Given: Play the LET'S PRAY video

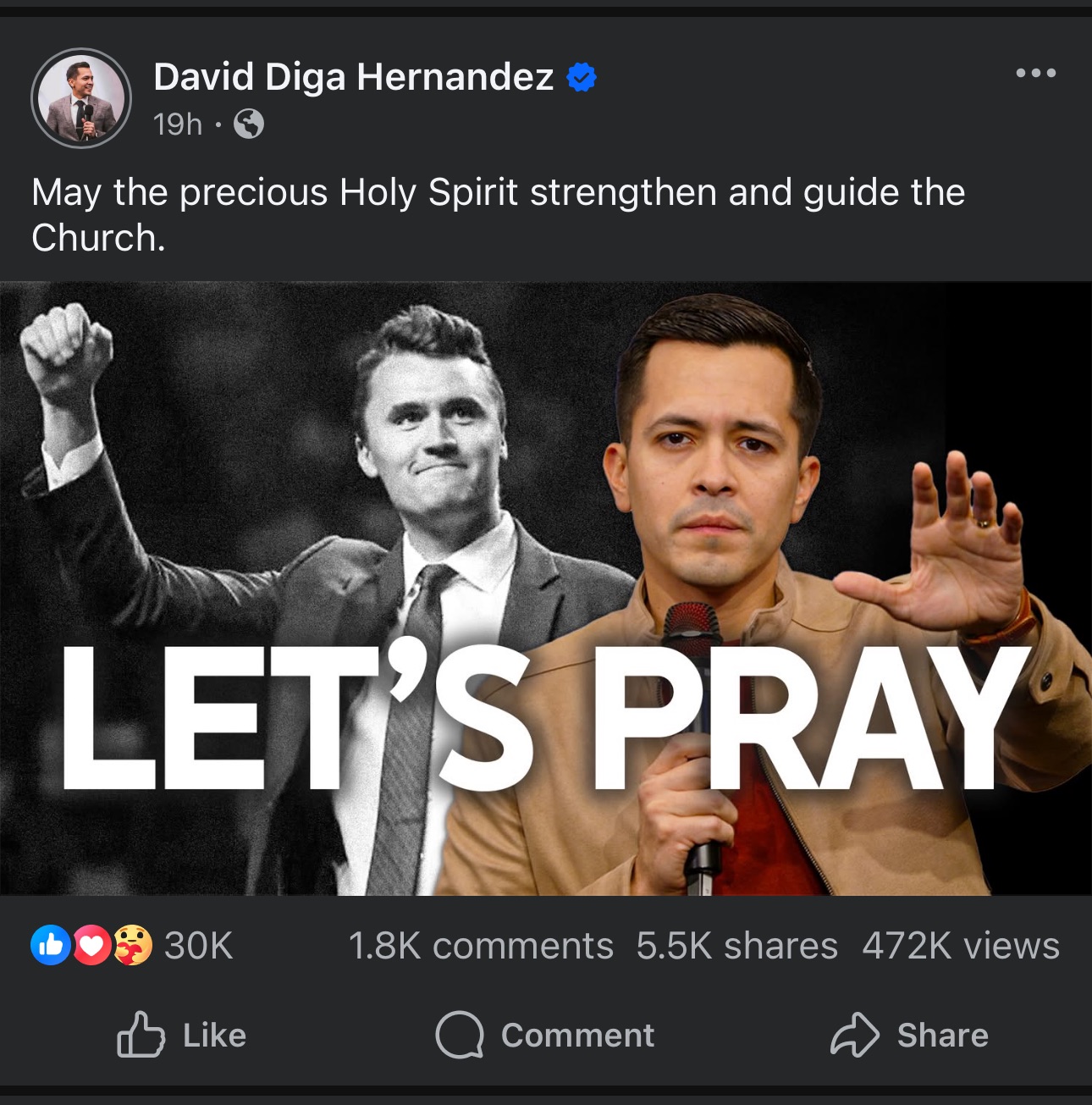Looking at the screenshot, I should click(x=546, y=588).
